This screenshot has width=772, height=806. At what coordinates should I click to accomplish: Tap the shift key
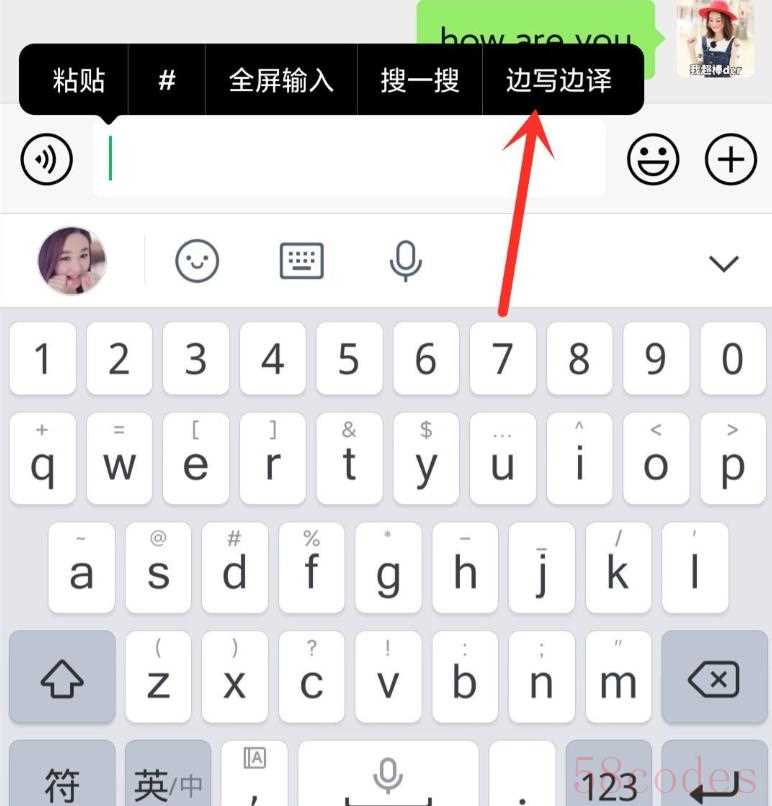[x=62, y=680]
